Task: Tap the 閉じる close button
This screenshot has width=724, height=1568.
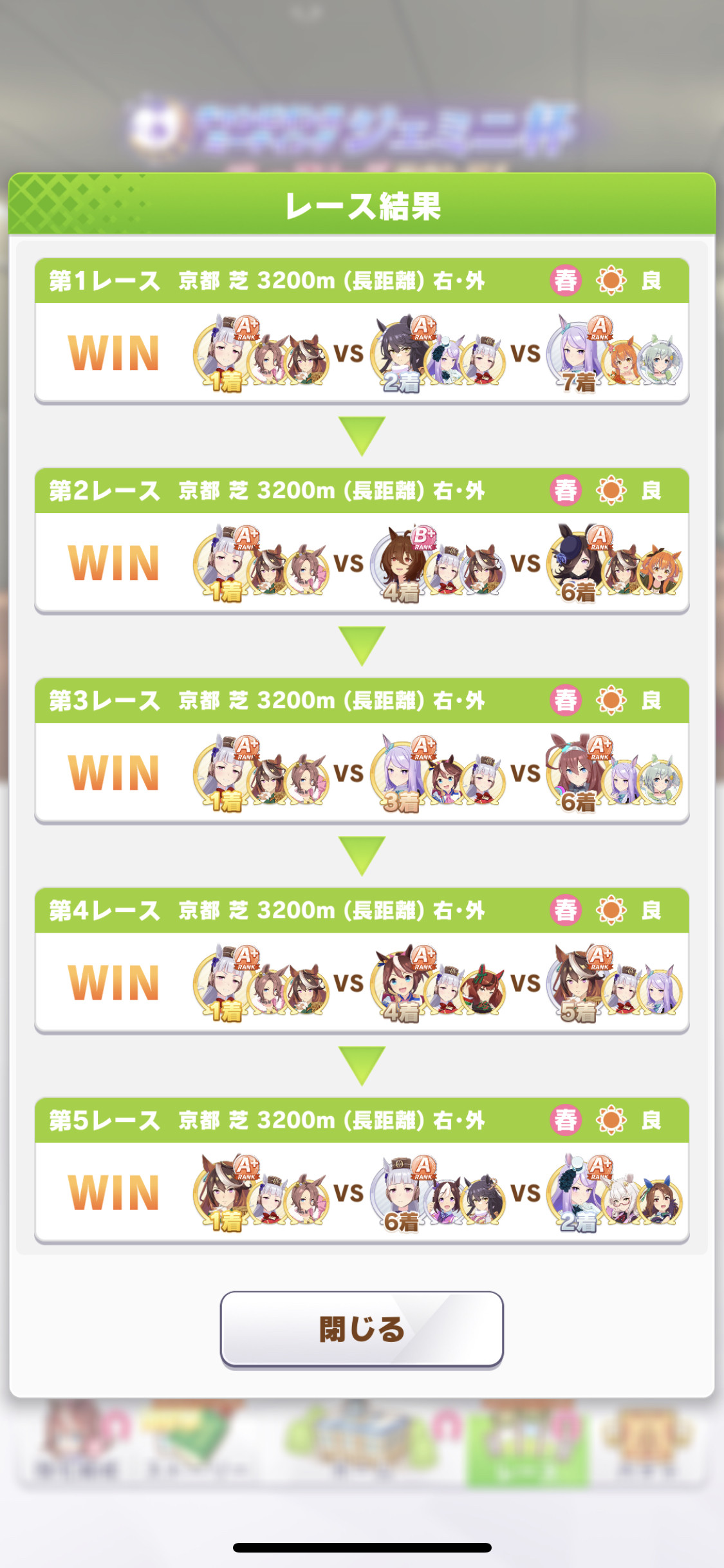Action: coord(362,1329)
